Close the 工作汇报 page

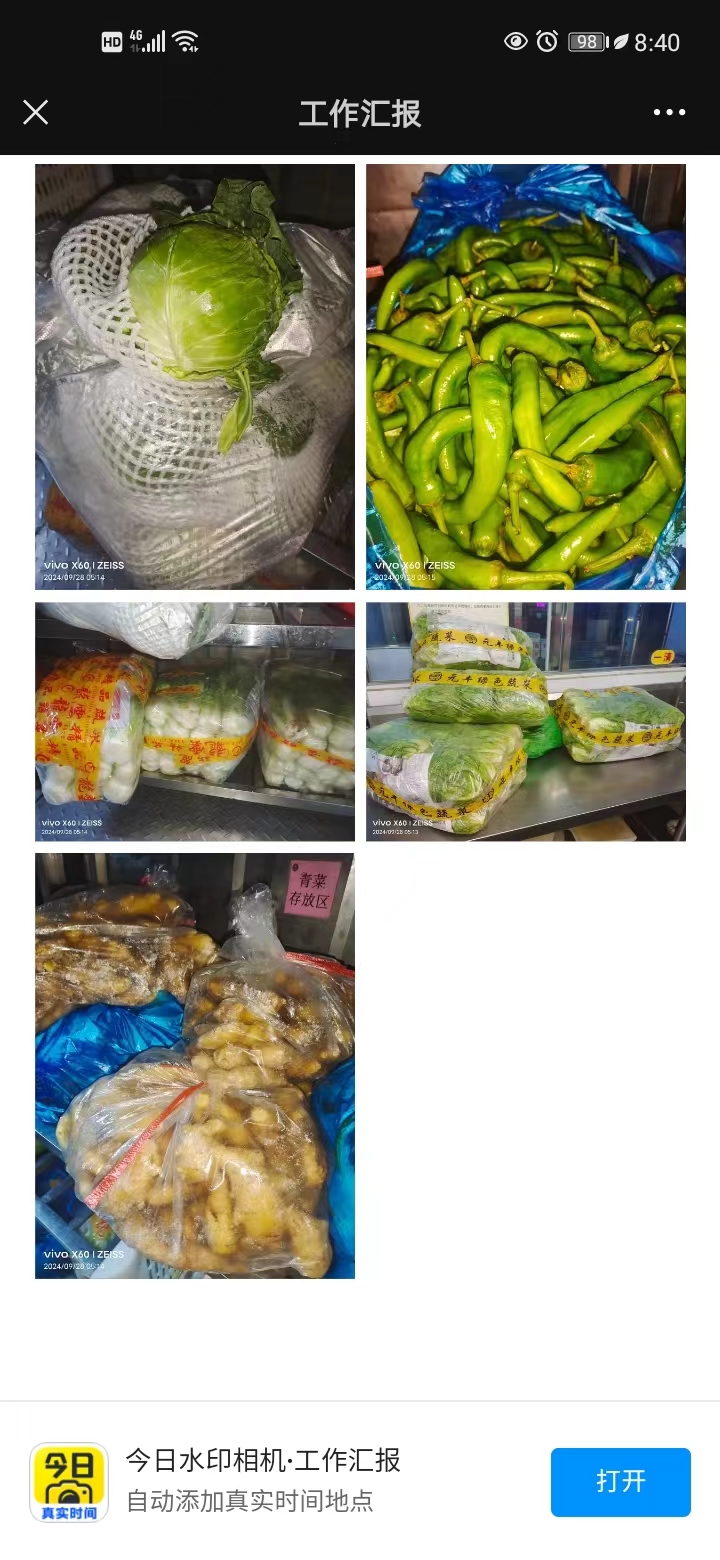pyautogui.click(x=36, y=112)
